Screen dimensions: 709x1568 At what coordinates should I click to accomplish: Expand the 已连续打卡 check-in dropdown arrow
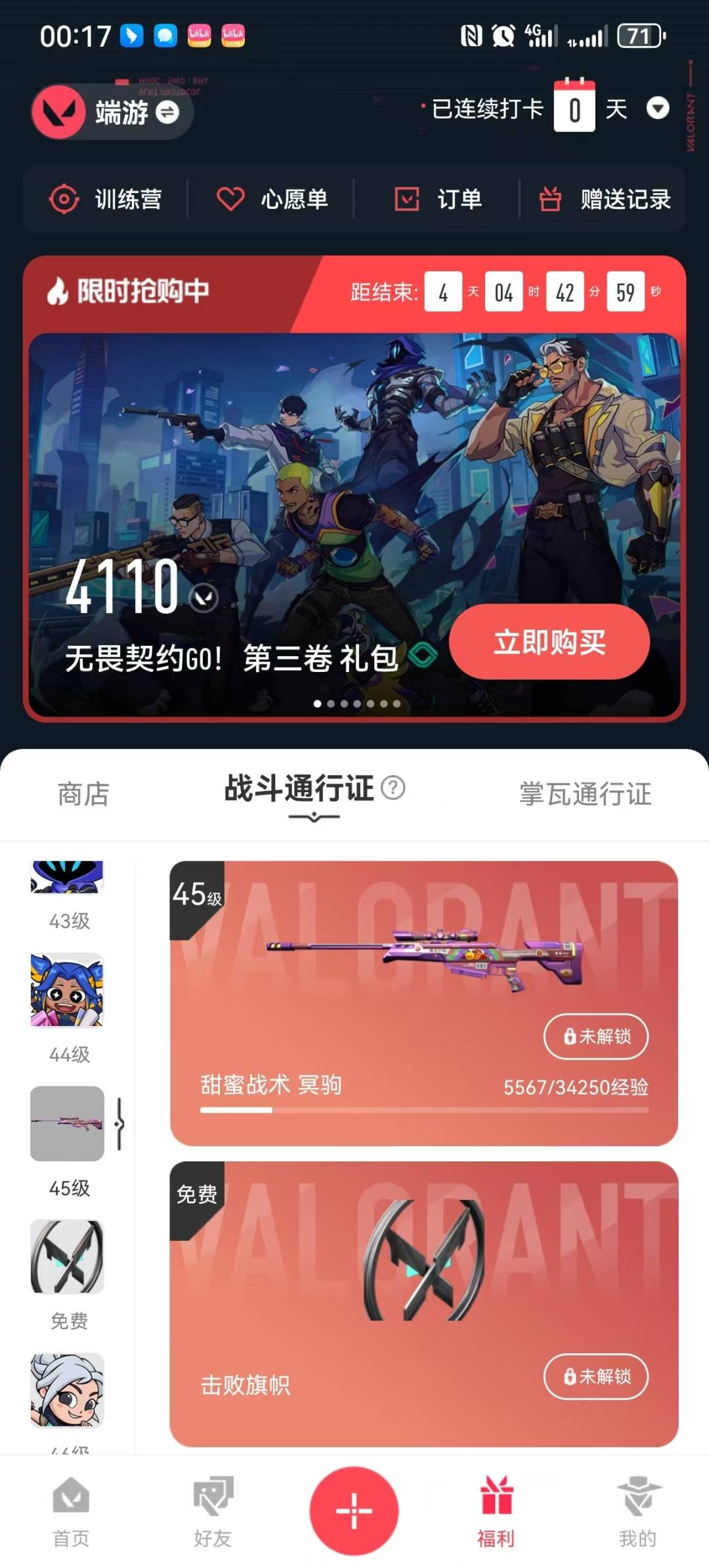point(658,108)
